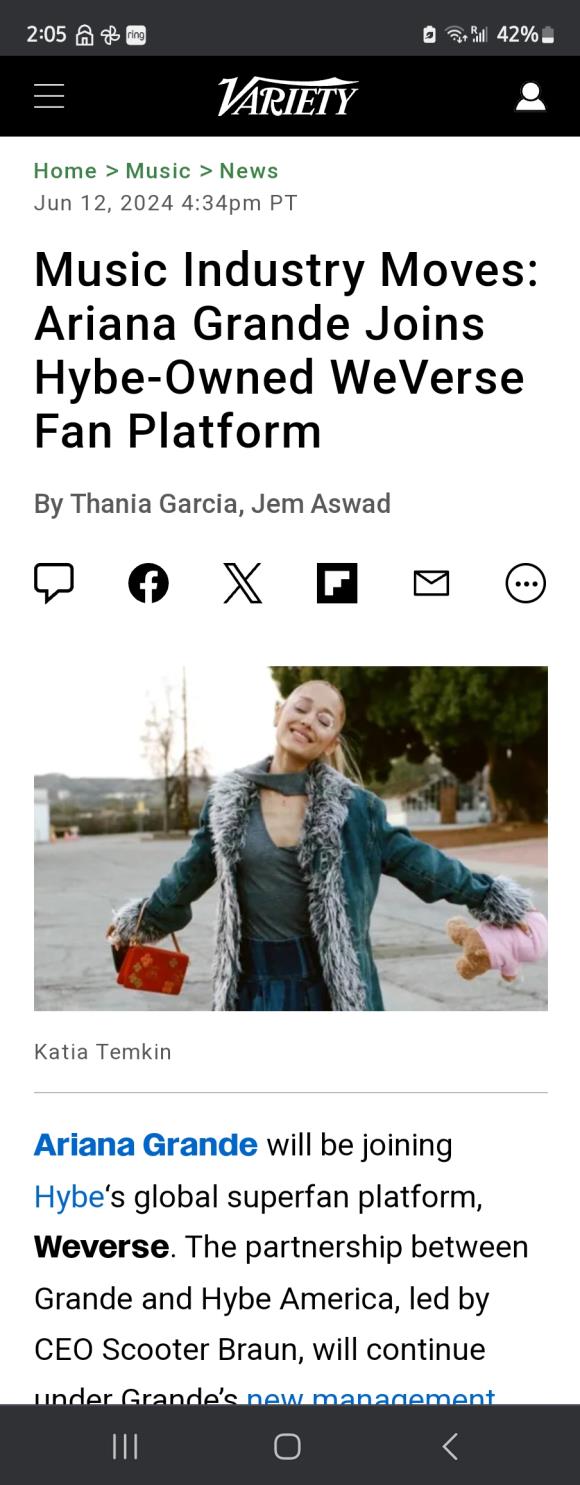This screenshot has height=1485, width=580.
Task: Go back using system navigation
Action: (450, 1446)
